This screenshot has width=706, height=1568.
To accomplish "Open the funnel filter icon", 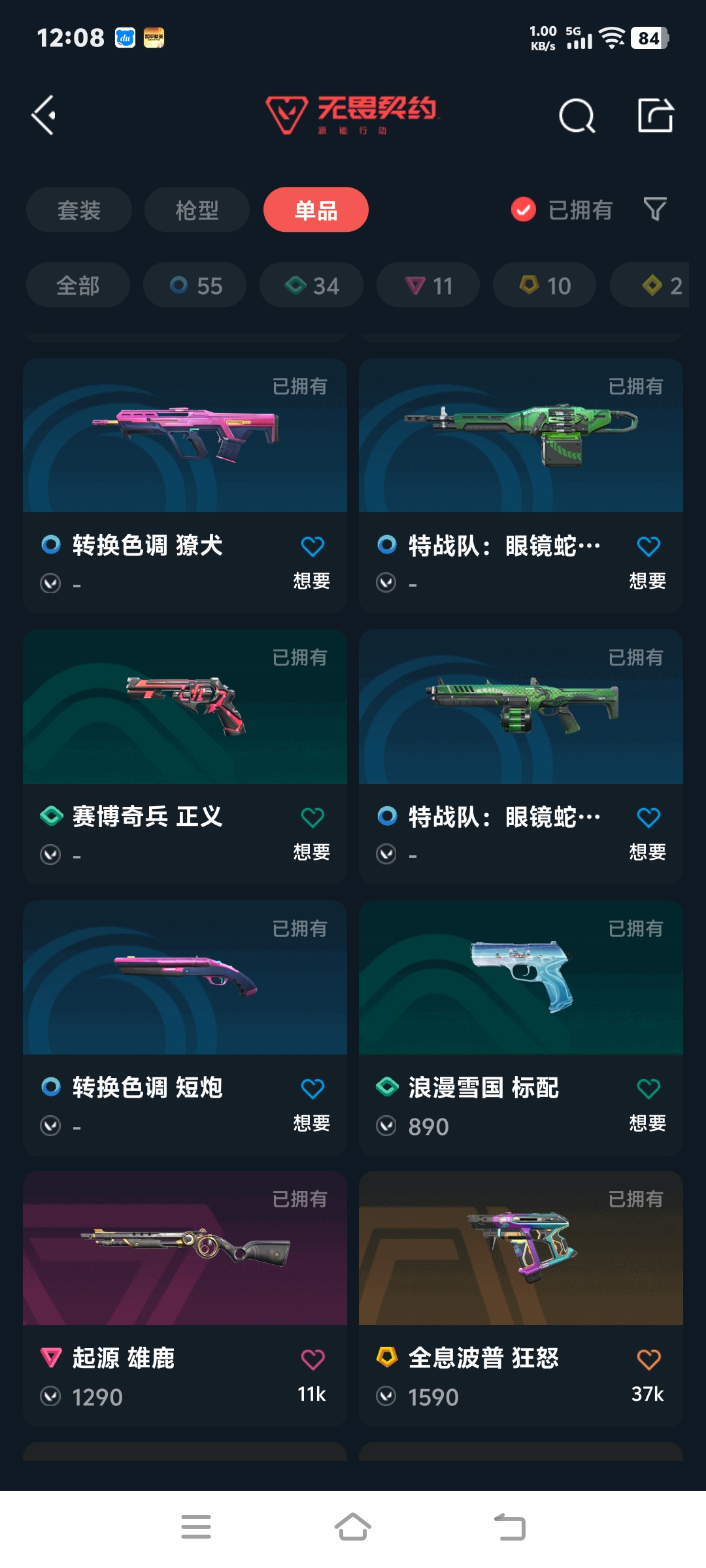I will [655, 210].
